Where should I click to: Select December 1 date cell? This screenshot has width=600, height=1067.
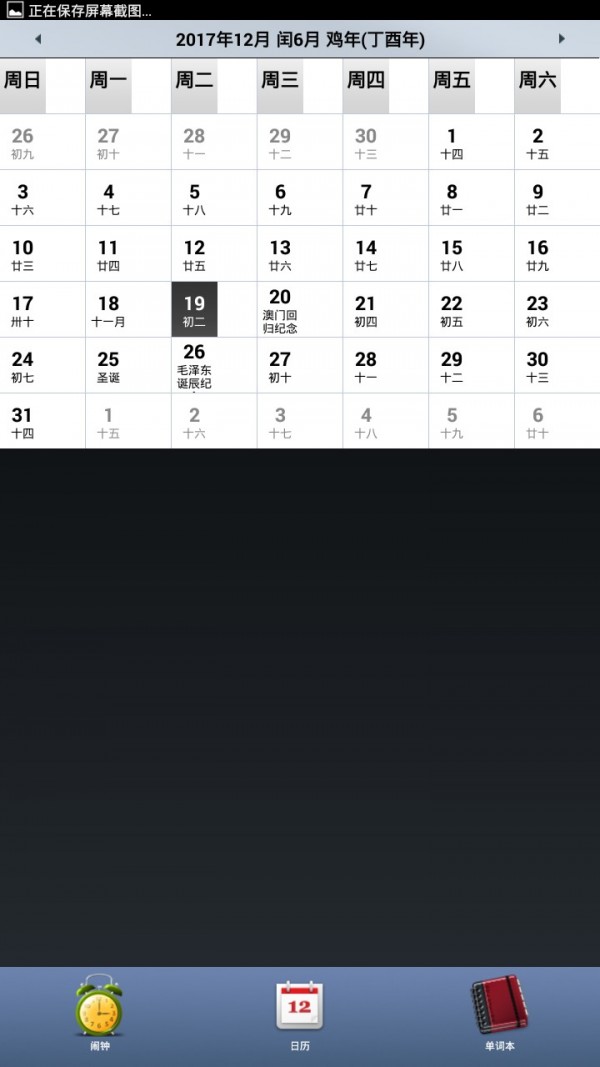(x=452, y=142)
